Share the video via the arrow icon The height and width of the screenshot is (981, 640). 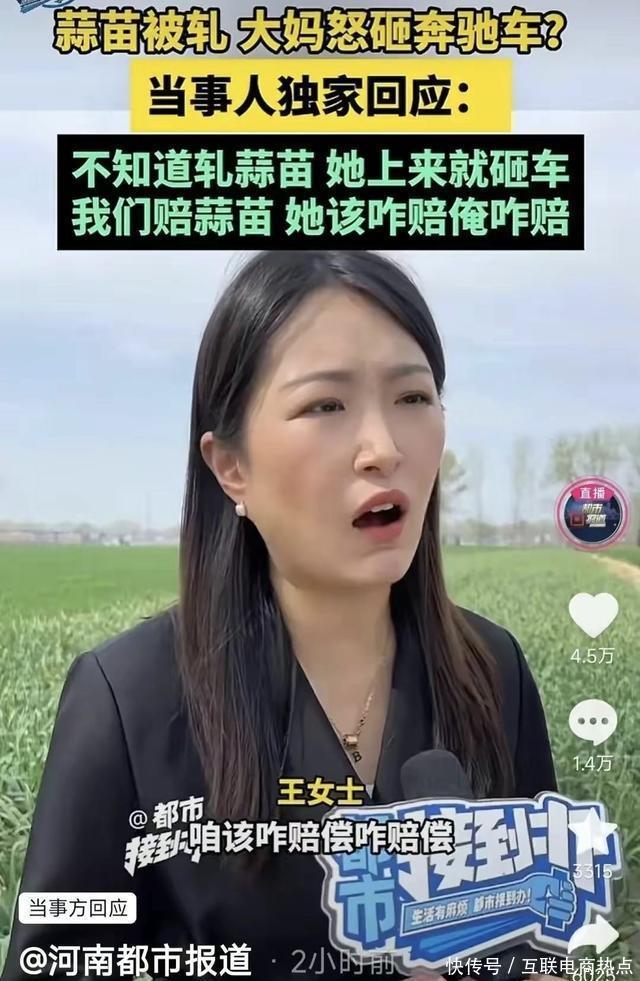(x=595, y=935)
